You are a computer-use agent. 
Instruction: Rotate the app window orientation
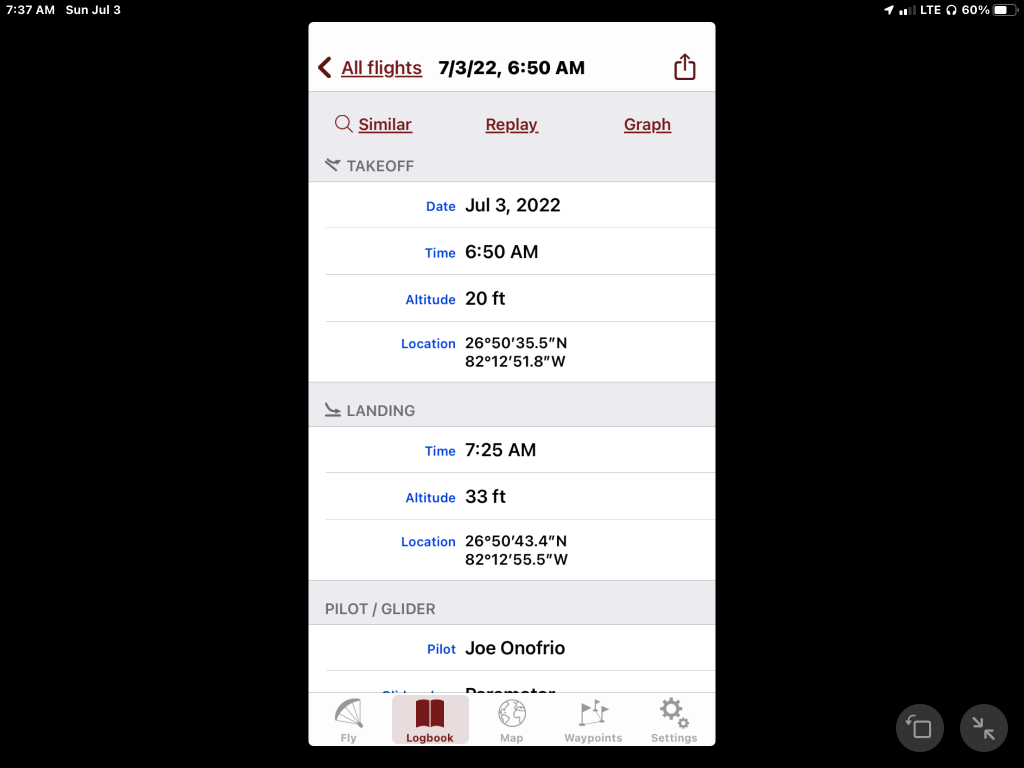tap(920, 728)
